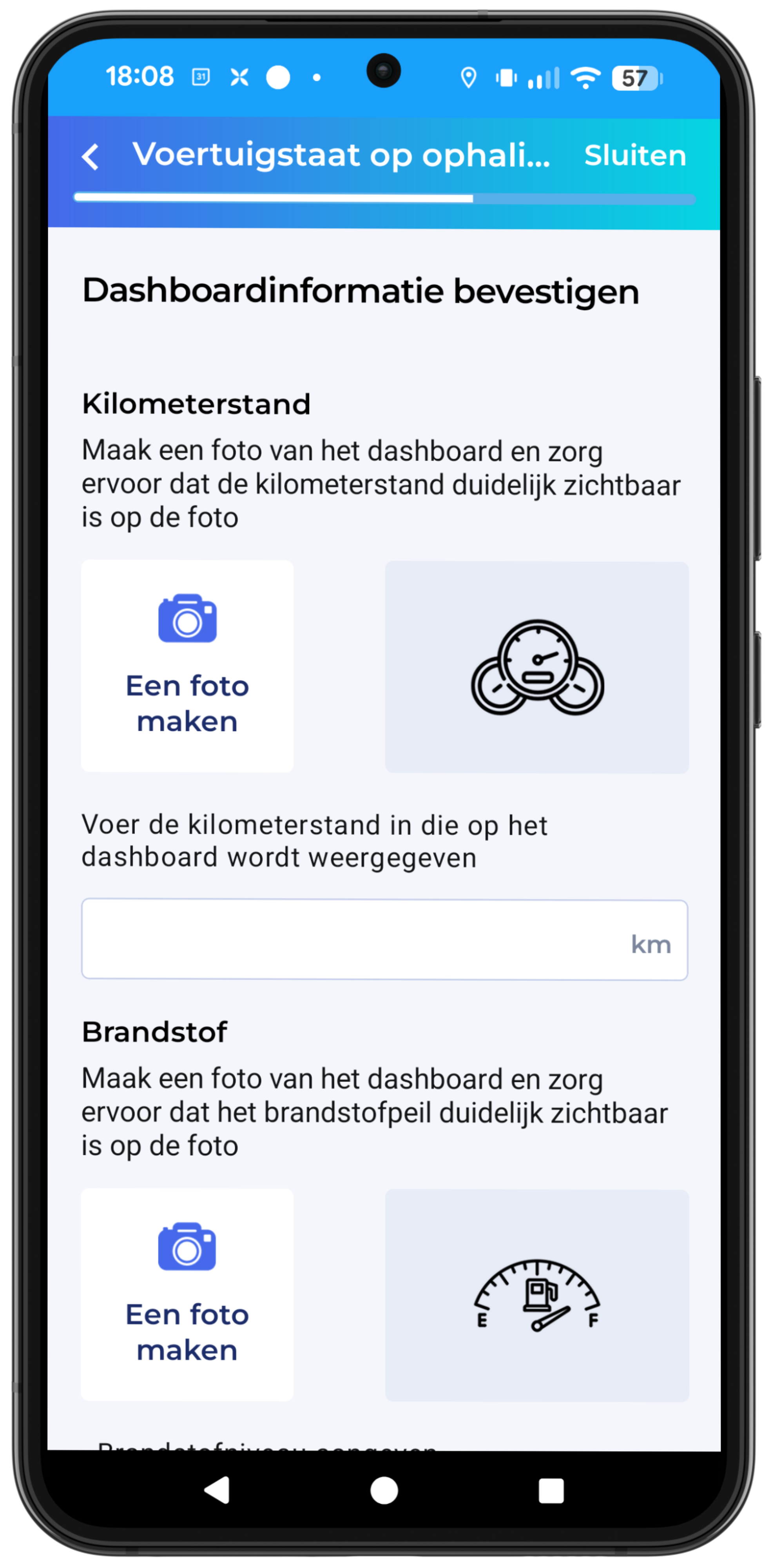Take a photo for Kilometerstand

[x=187, y=666]
